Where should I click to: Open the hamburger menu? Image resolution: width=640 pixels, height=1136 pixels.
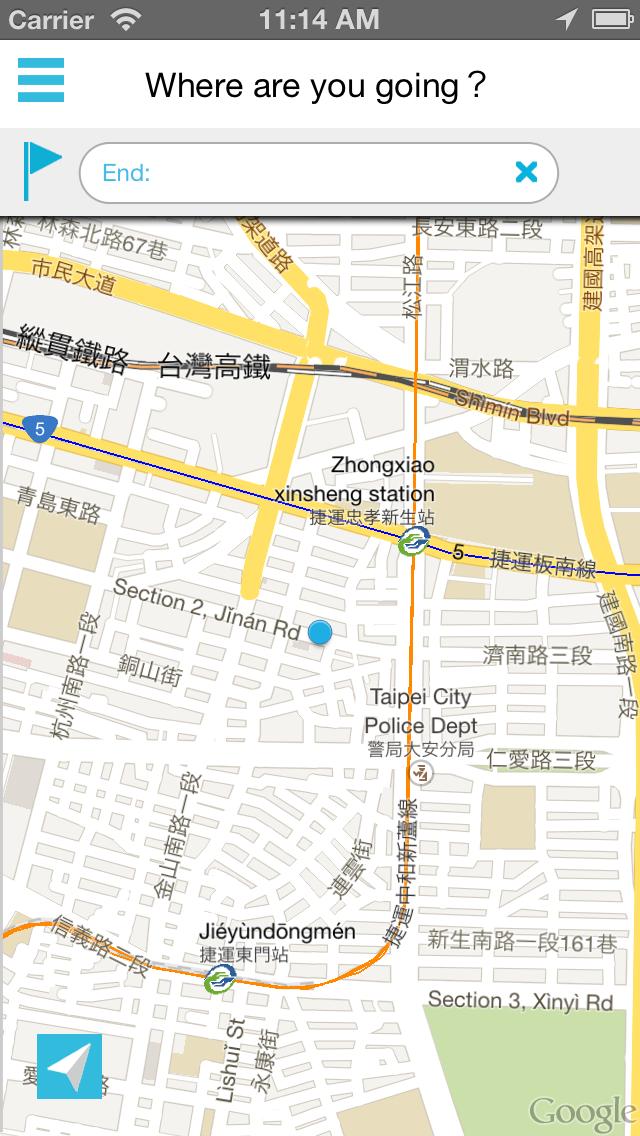[x=41, y=80]
